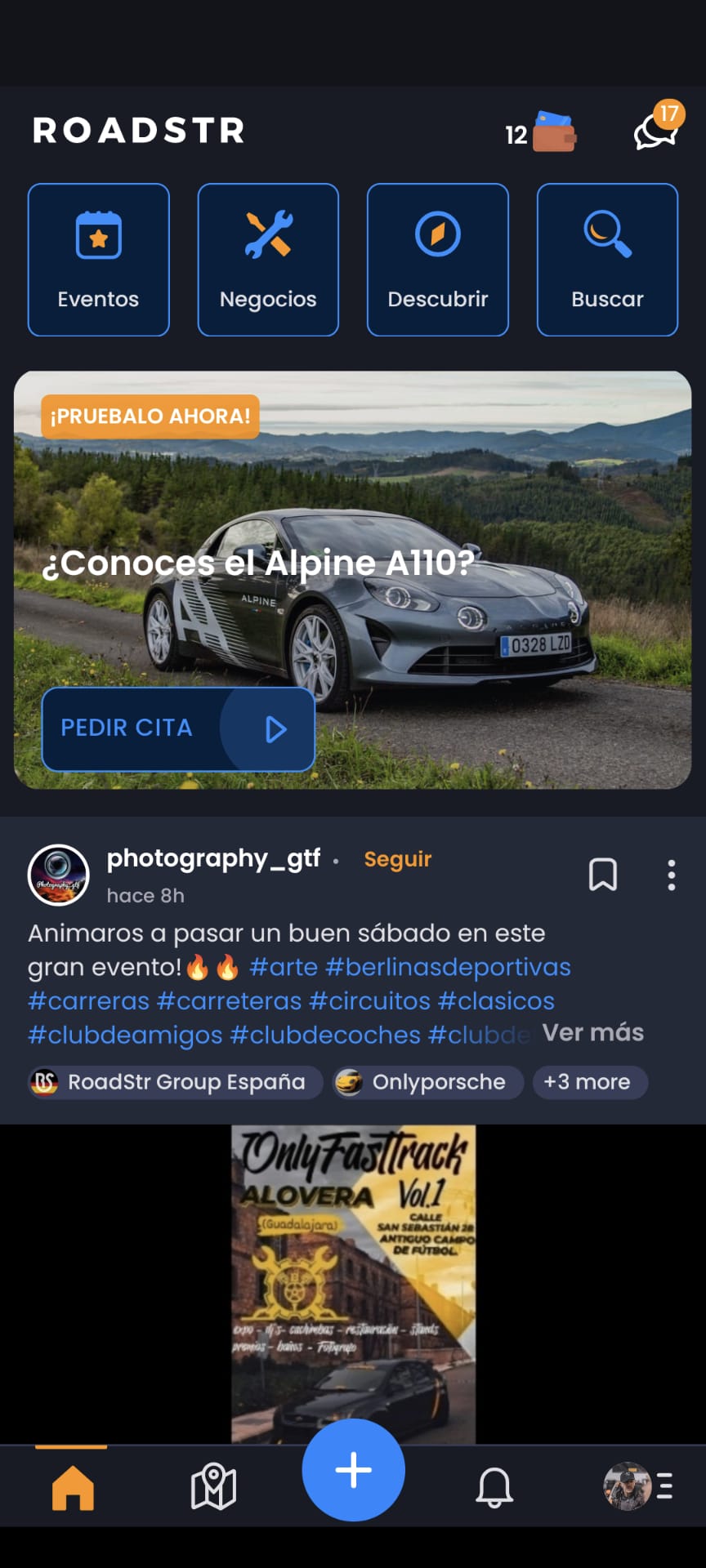Open the Eventos section
This screenshot has width=706, height=1568.
click(x=98, y=260)
